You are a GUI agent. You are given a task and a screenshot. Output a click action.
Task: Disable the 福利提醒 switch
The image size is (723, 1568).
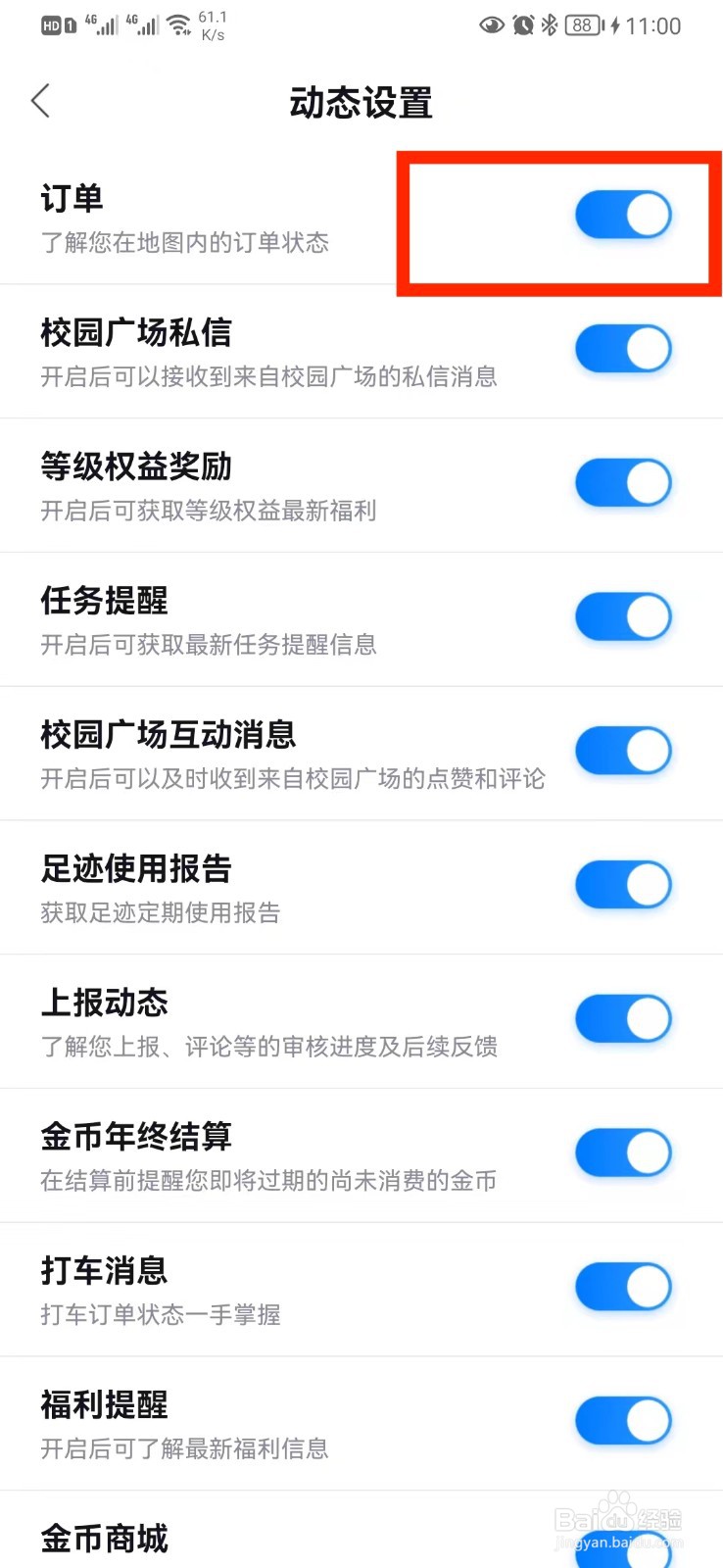point(622,1421)
